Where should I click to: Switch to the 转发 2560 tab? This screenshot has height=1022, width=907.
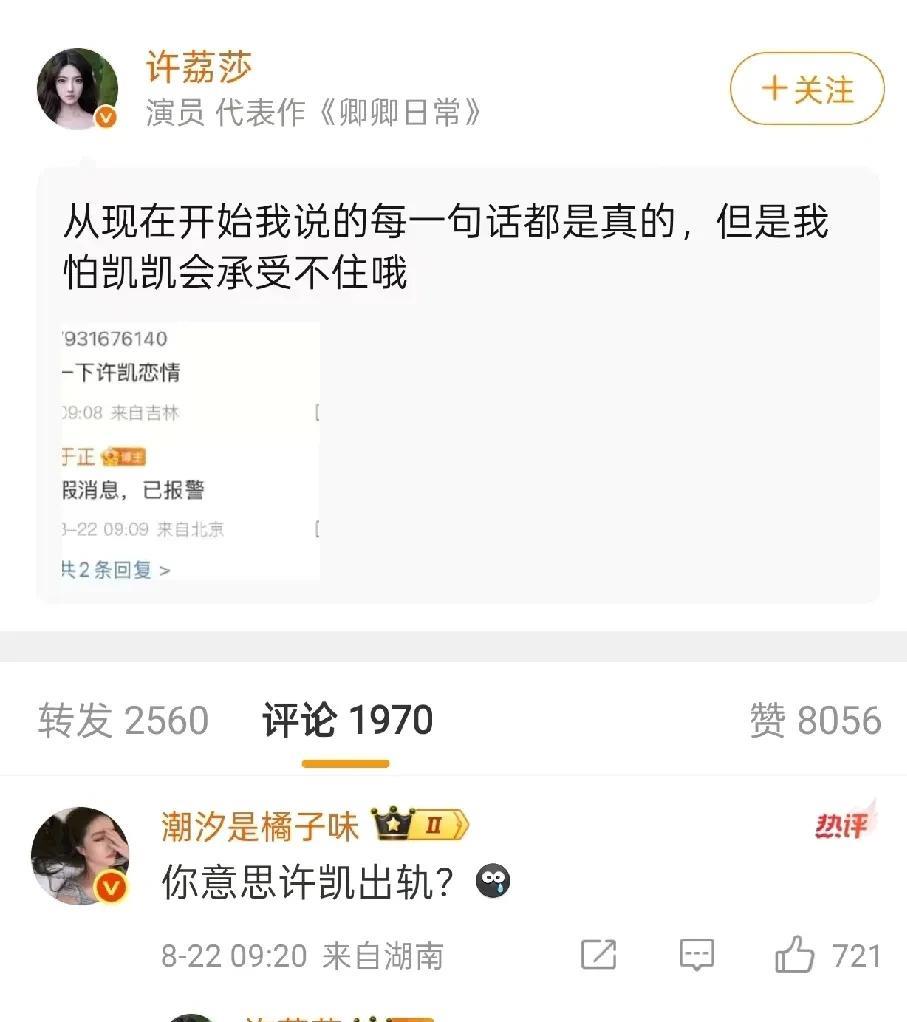pyautogui.click(x=123, y=720)
